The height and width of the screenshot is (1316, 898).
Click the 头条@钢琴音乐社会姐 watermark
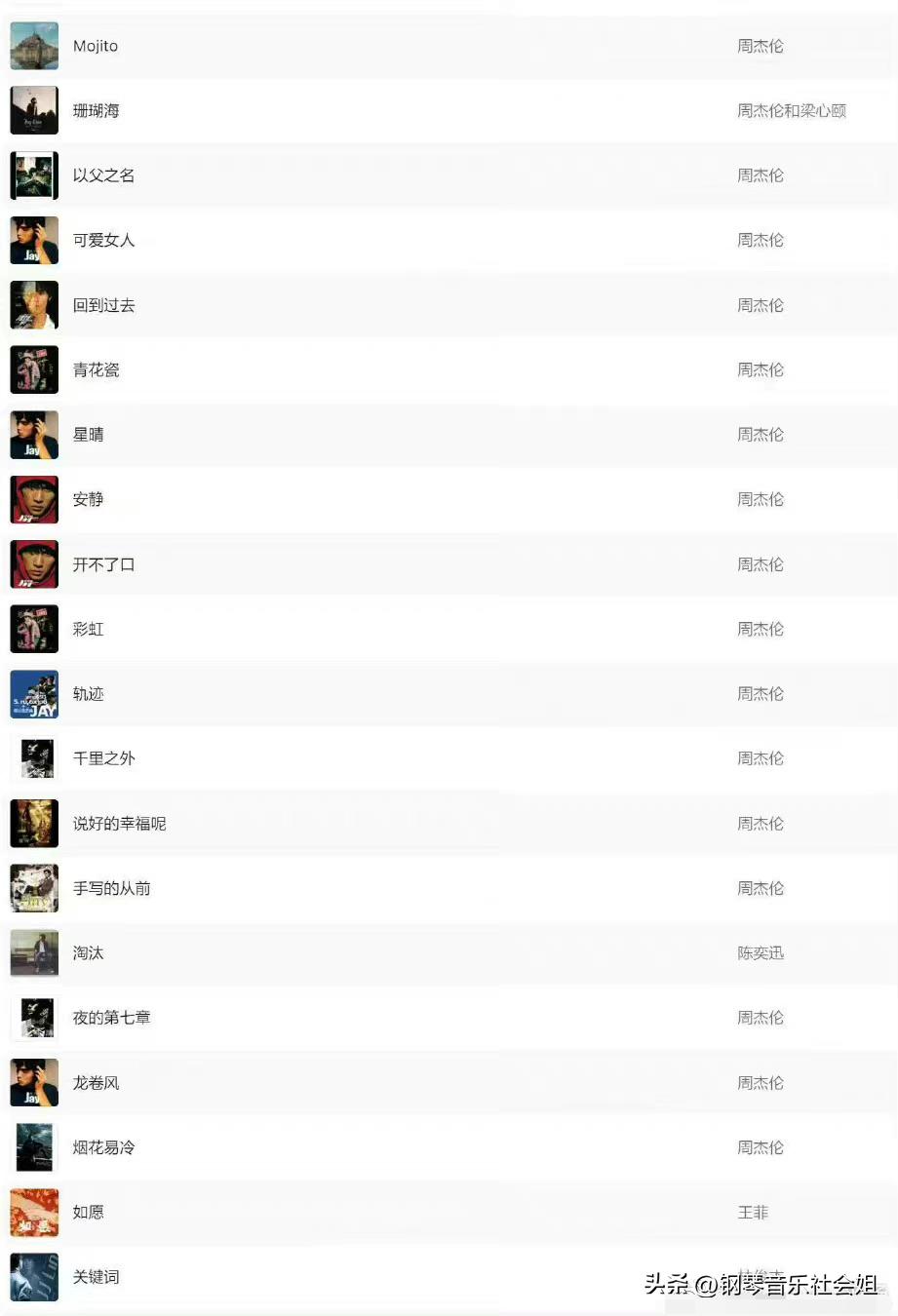click(x=762, y=1285)
